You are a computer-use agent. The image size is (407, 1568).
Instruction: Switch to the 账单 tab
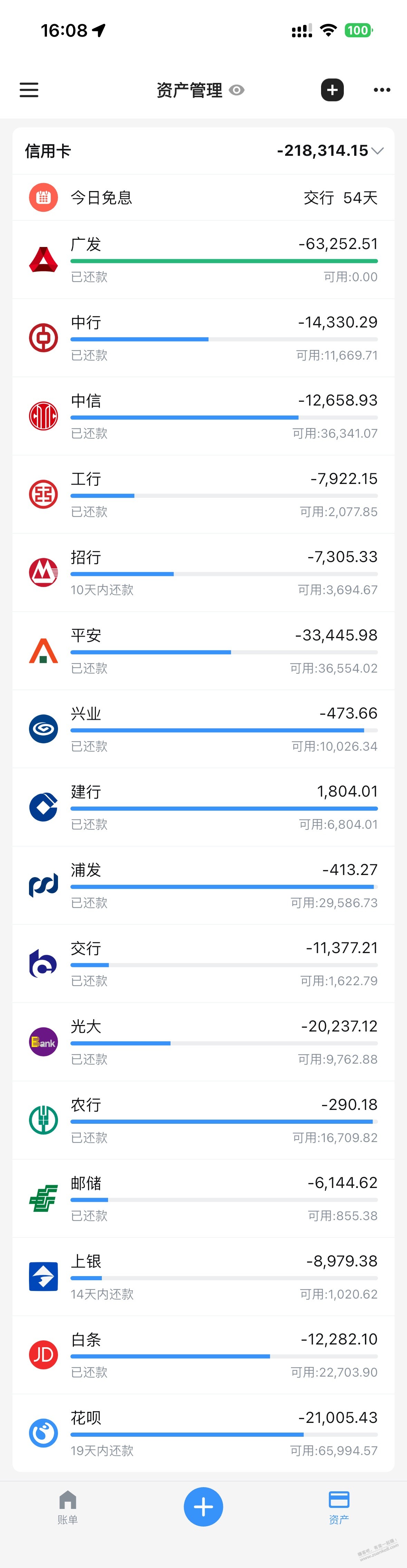[68, 1507]
